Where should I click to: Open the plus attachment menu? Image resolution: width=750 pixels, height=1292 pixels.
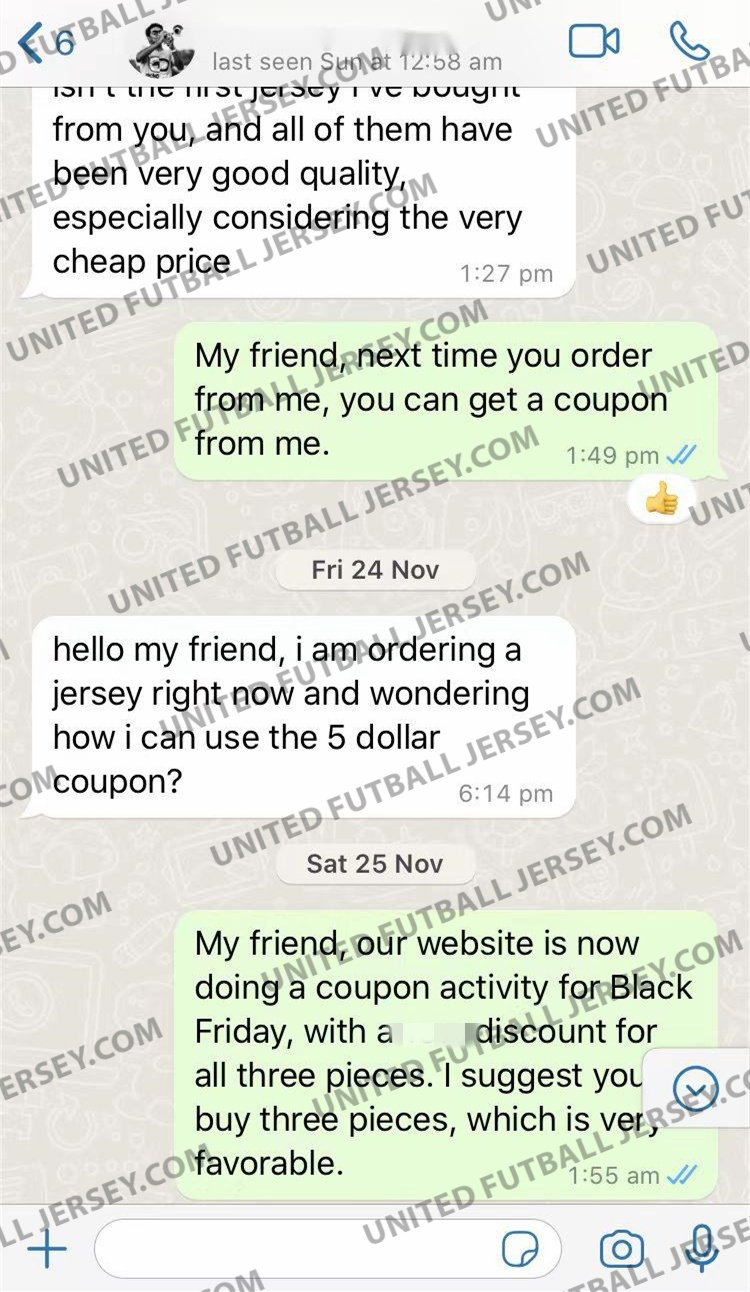46,1250
